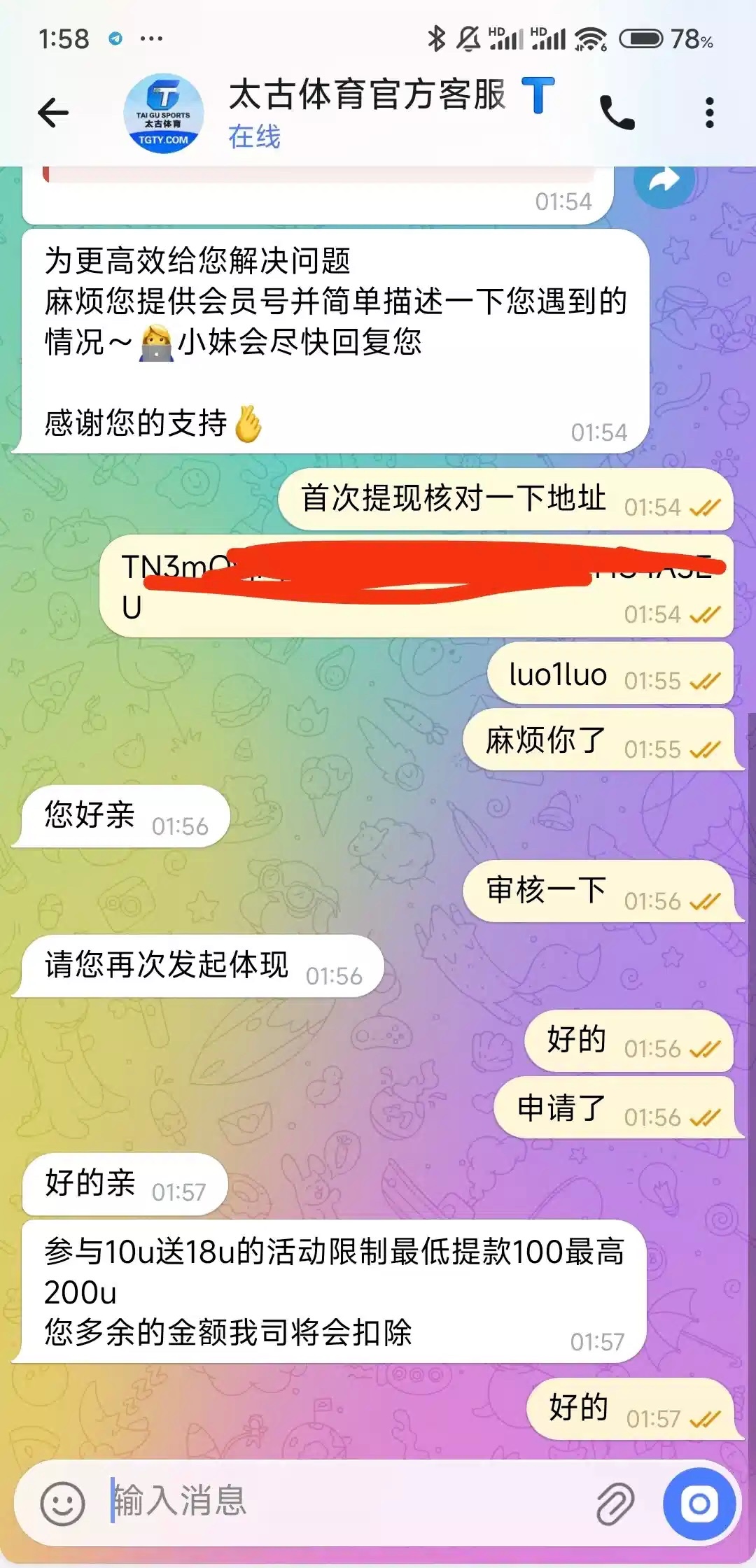This screenshot has height=1568, width=756.
Task: Open chat info via 太古体育官方客服 title
Action: tap(367, 96)
